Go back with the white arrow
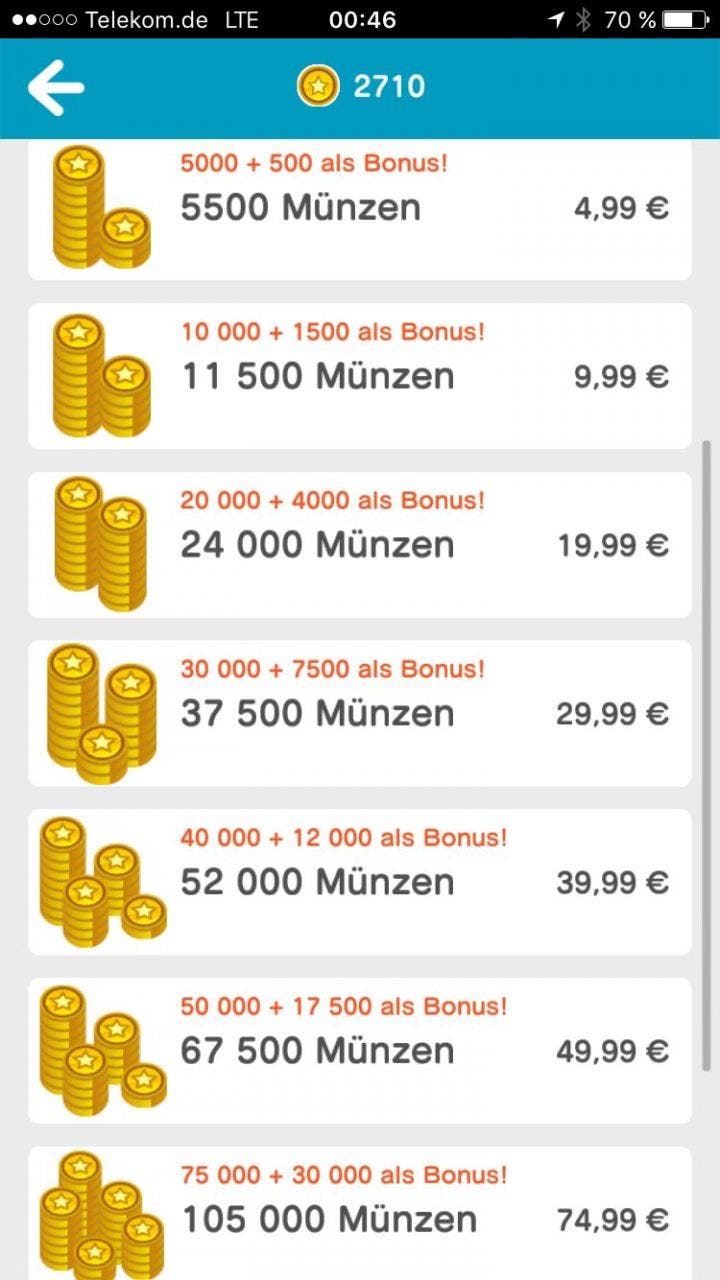Viewport: 720px width, 1280px height. [56, 88]
